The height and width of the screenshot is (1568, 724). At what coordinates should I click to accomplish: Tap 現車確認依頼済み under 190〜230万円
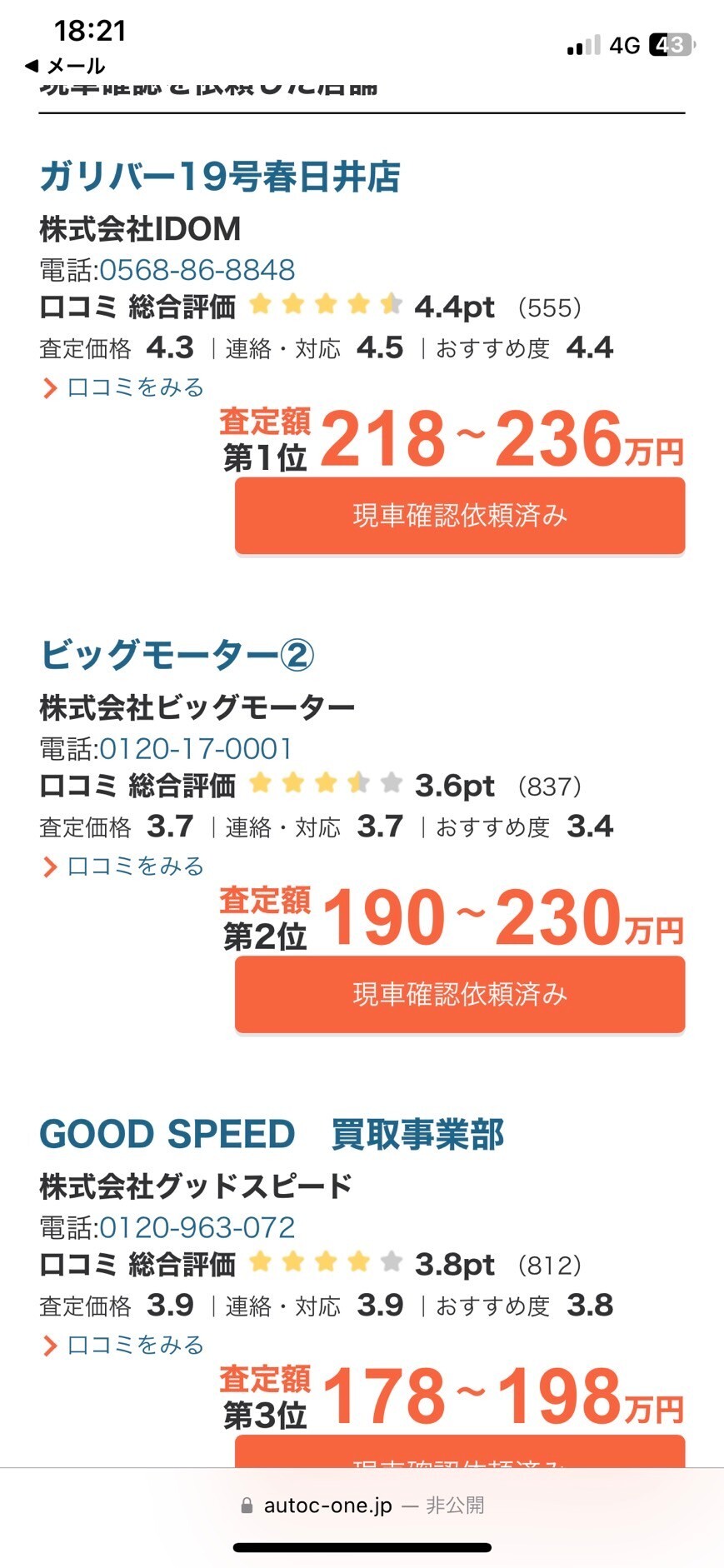[x=460, y=994]
